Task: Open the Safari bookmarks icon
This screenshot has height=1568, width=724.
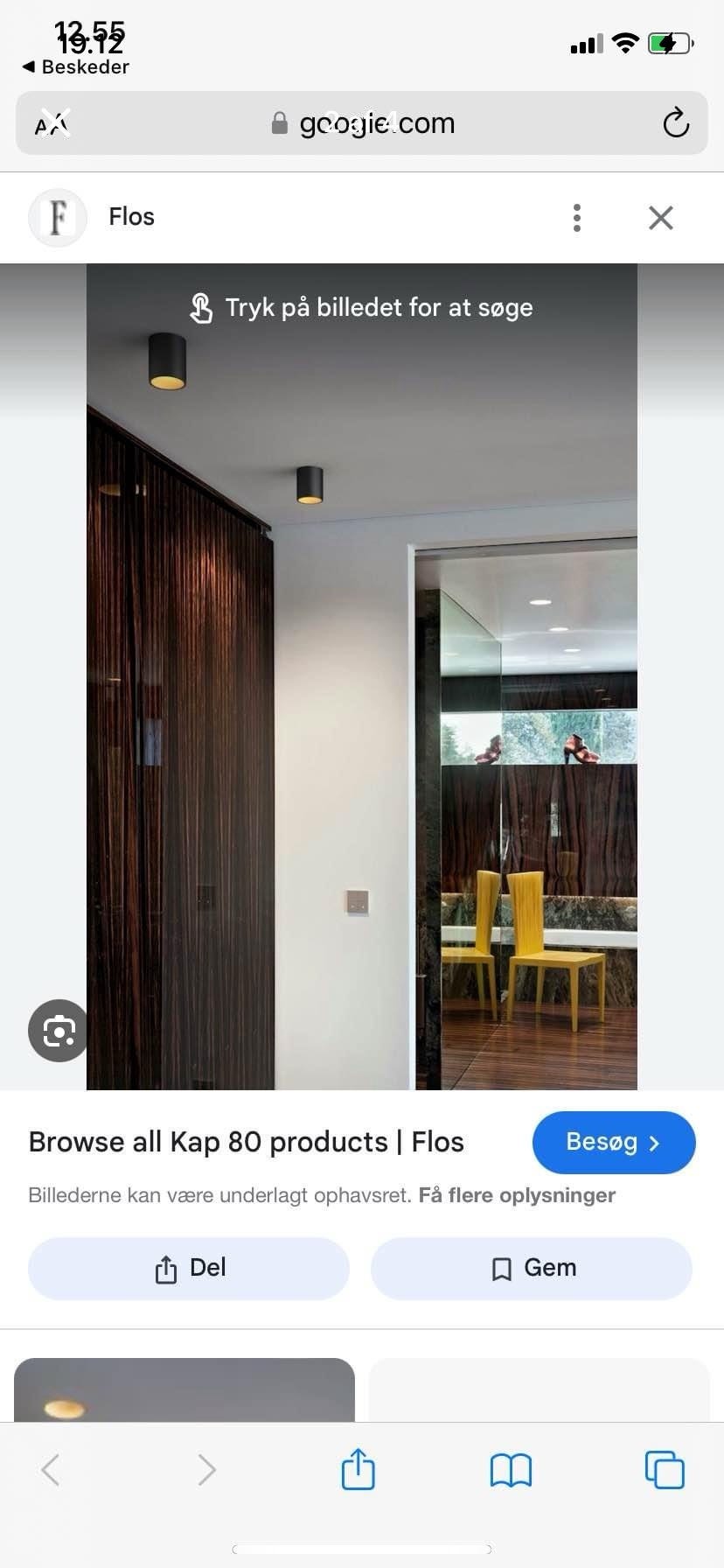Action: click(511, 1470)
